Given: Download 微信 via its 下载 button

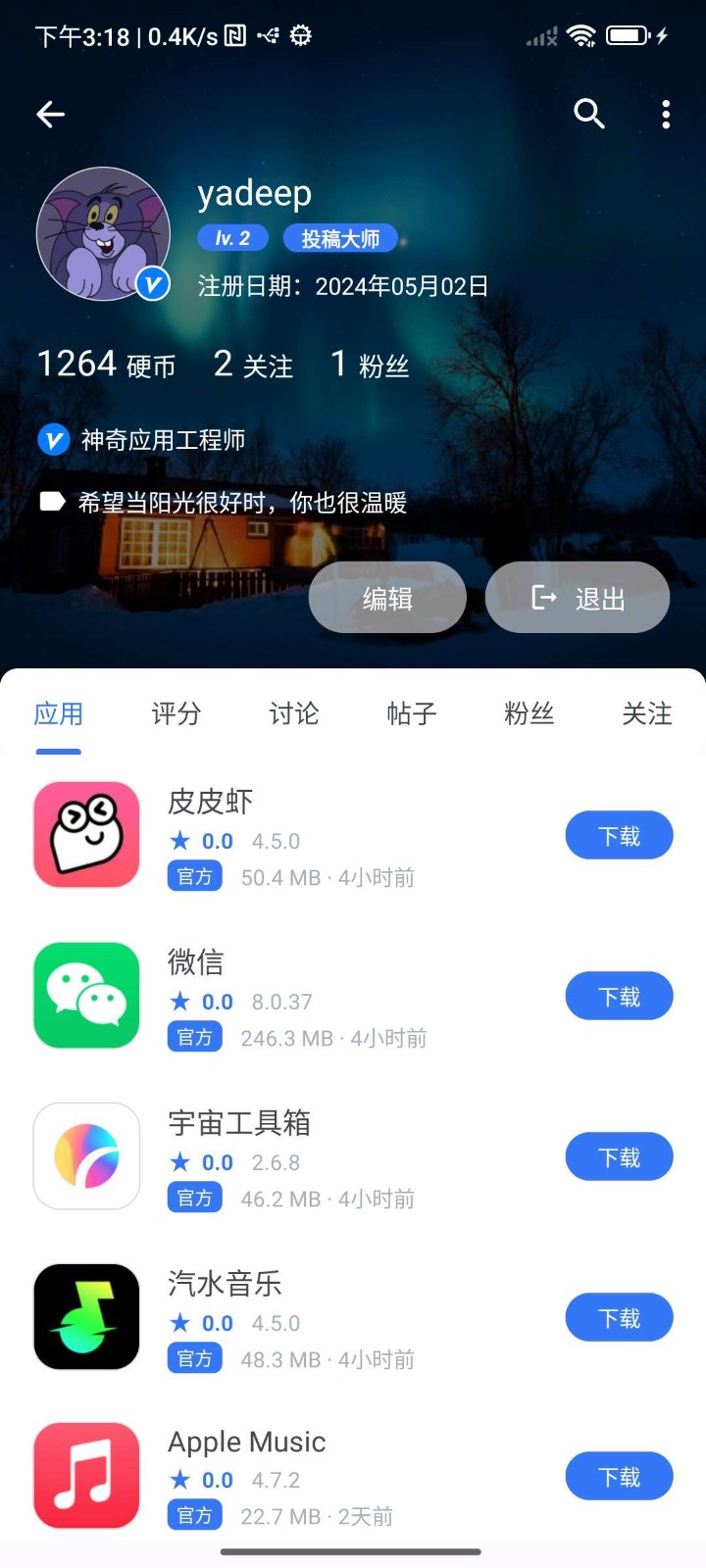Looking at the screenshot, I should (x=619, y=996).
